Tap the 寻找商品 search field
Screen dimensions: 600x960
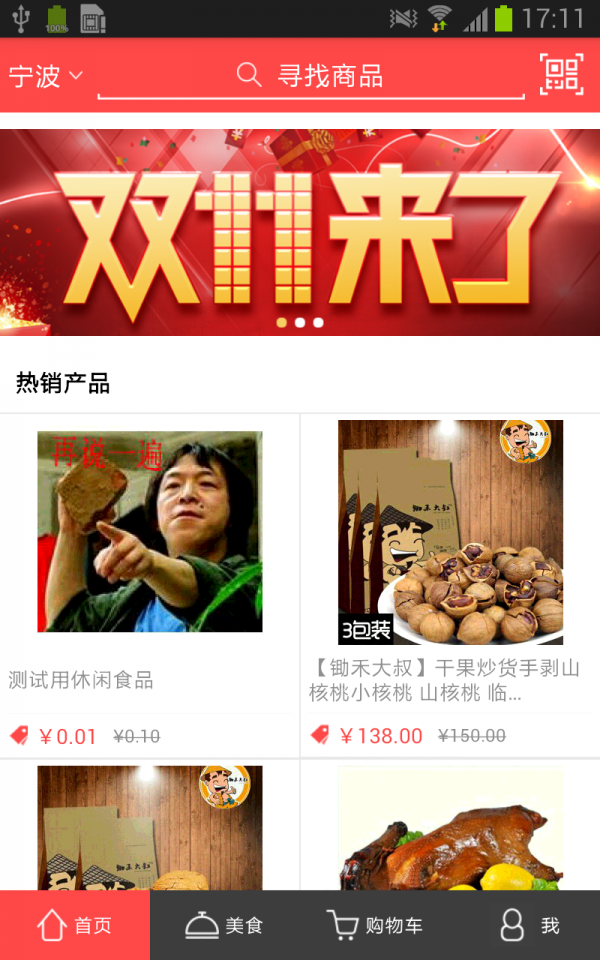tap(312, 76)
